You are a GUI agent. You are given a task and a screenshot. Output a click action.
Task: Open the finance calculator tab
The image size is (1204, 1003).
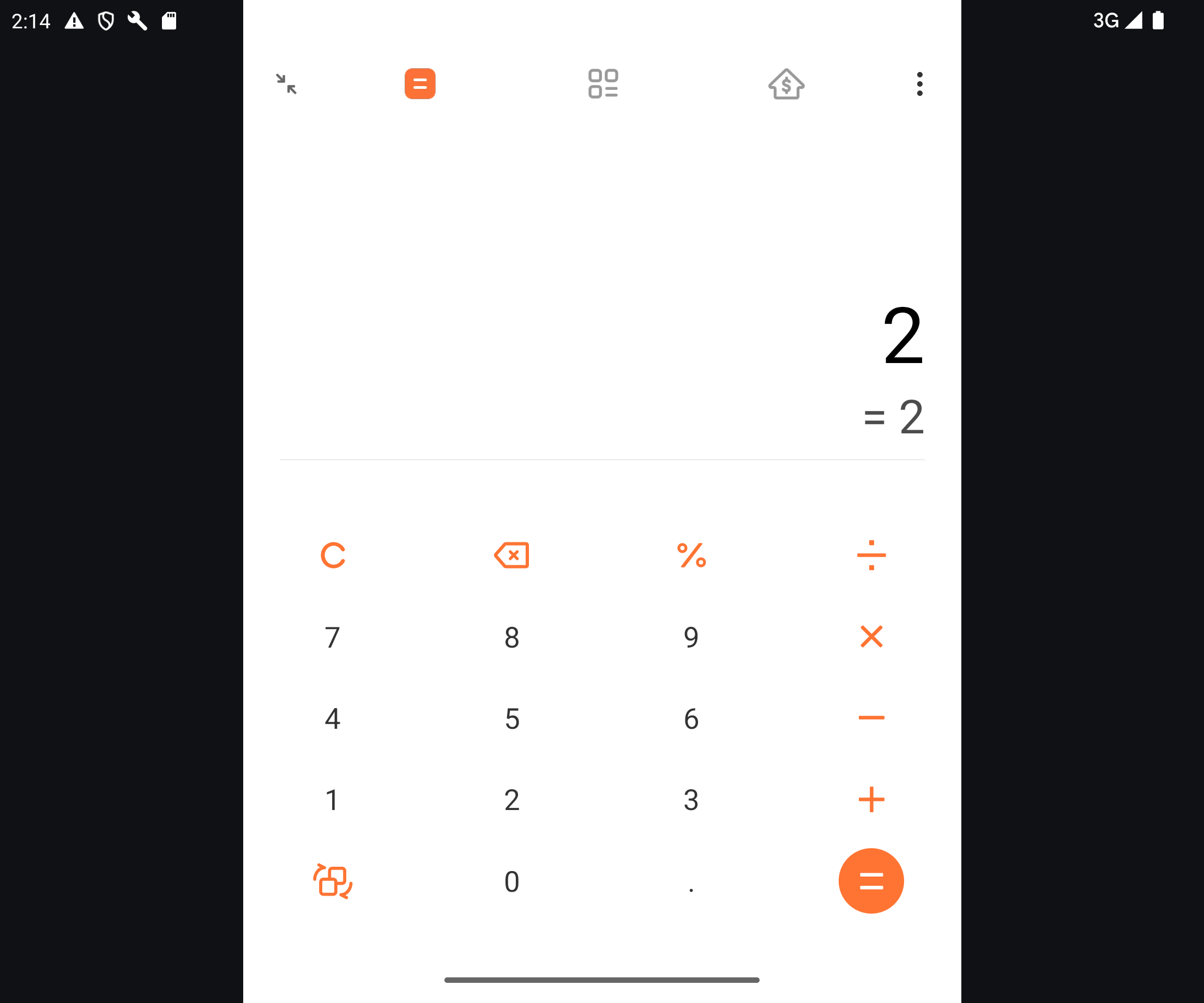click(x=786, y=84)
